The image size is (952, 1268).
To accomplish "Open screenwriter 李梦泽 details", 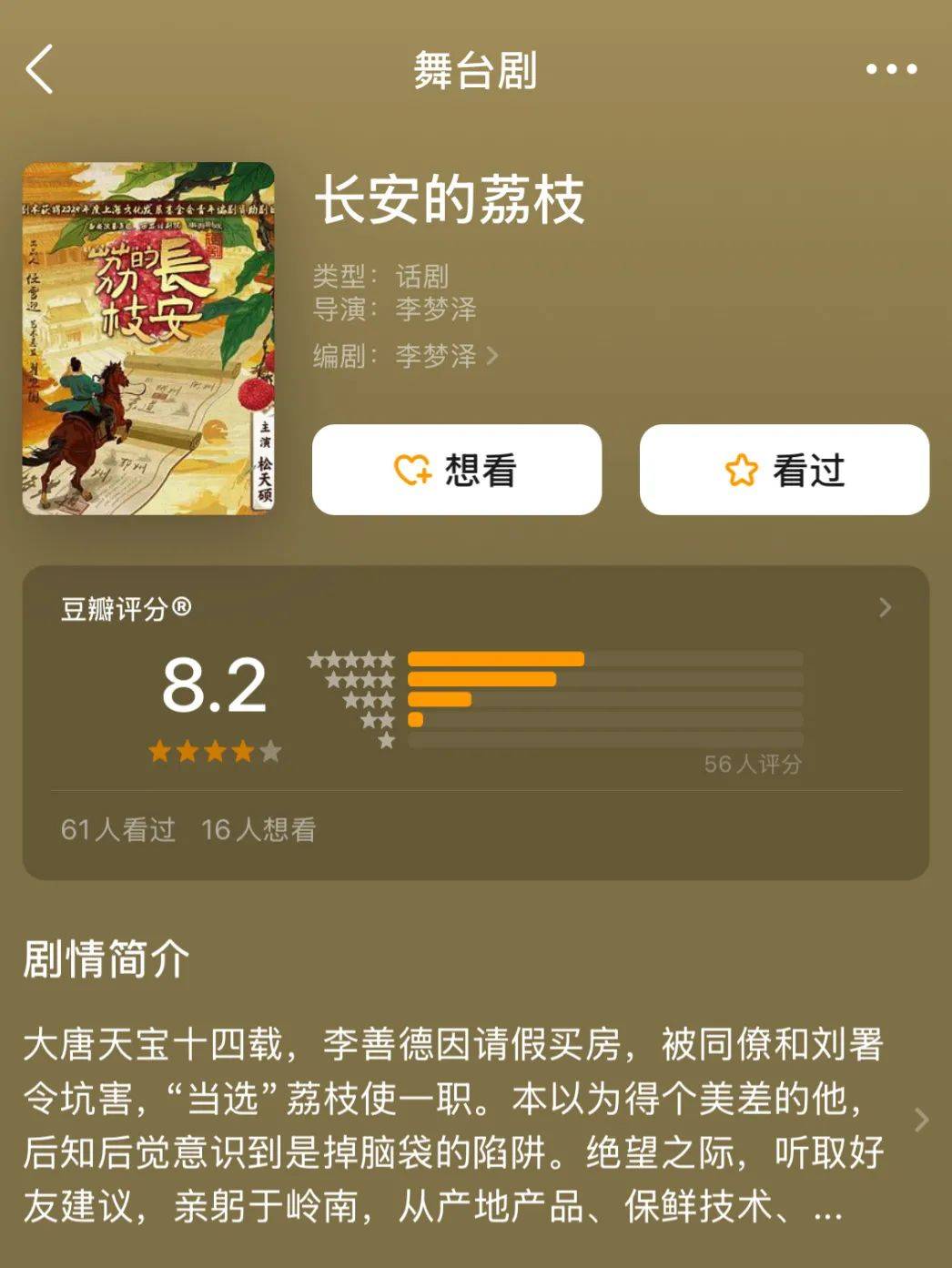I will [446, 355].
